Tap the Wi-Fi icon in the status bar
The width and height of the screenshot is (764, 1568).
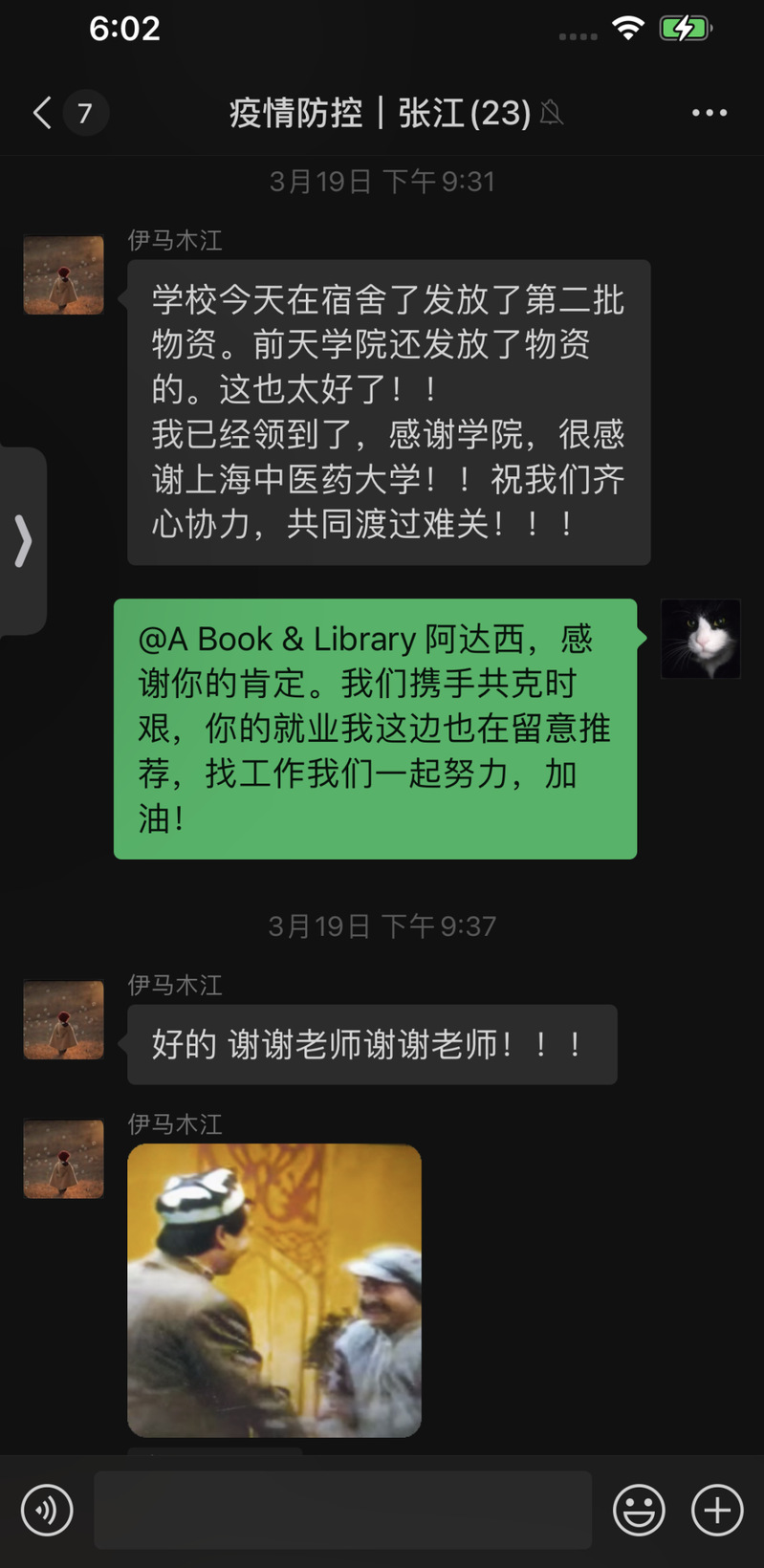pos(626,29)
